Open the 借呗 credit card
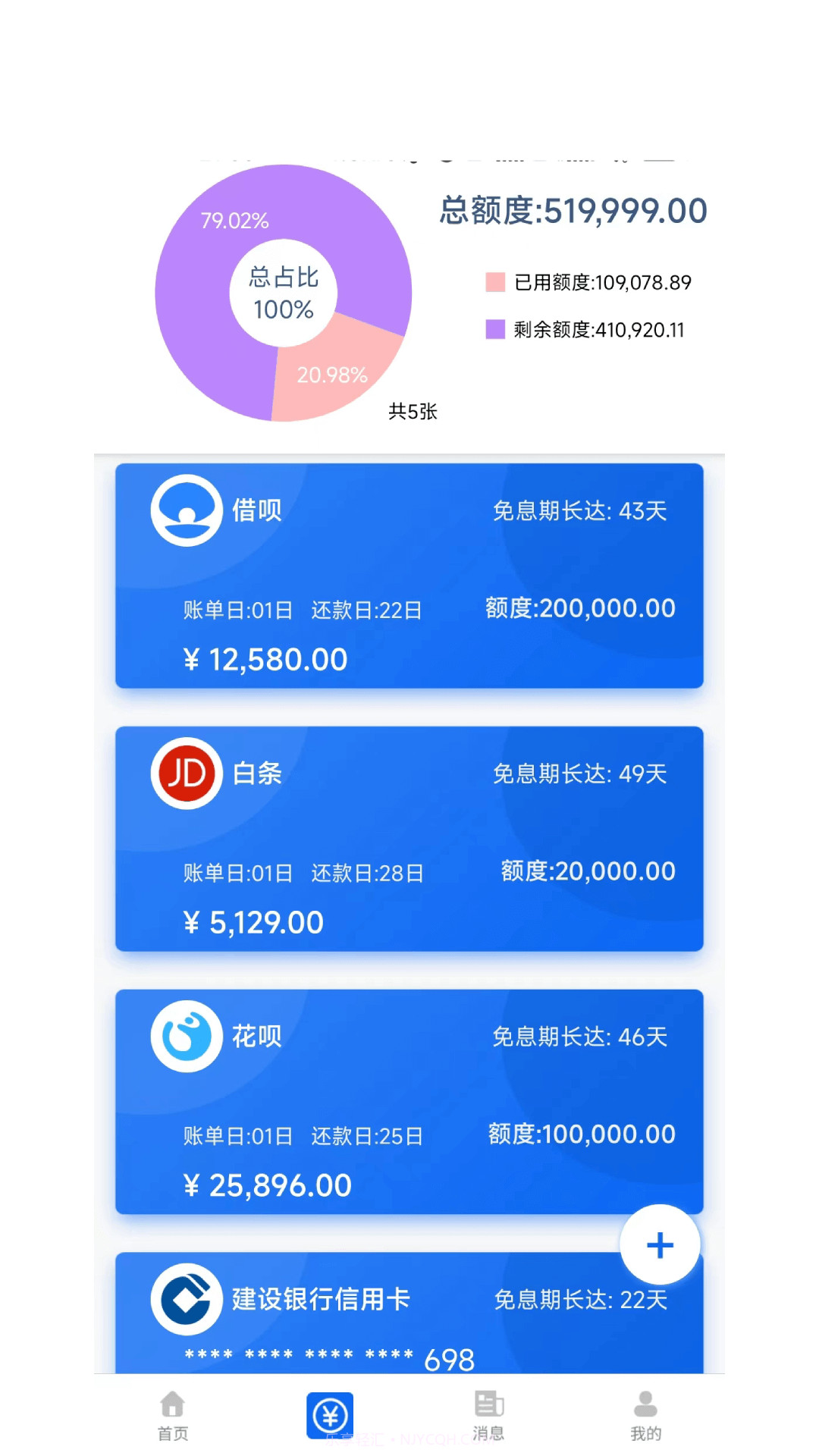 coord(409,576)
